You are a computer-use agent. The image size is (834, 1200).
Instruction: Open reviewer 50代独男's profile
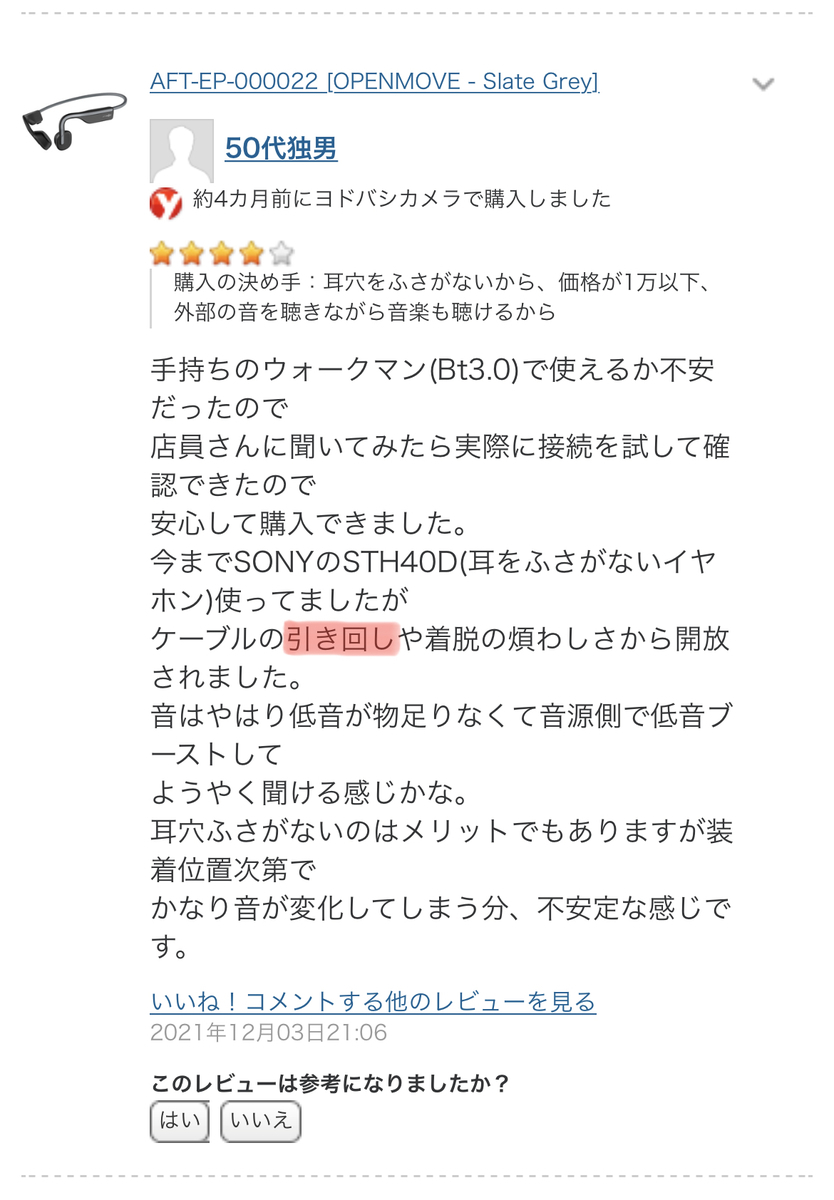[281, 149]
